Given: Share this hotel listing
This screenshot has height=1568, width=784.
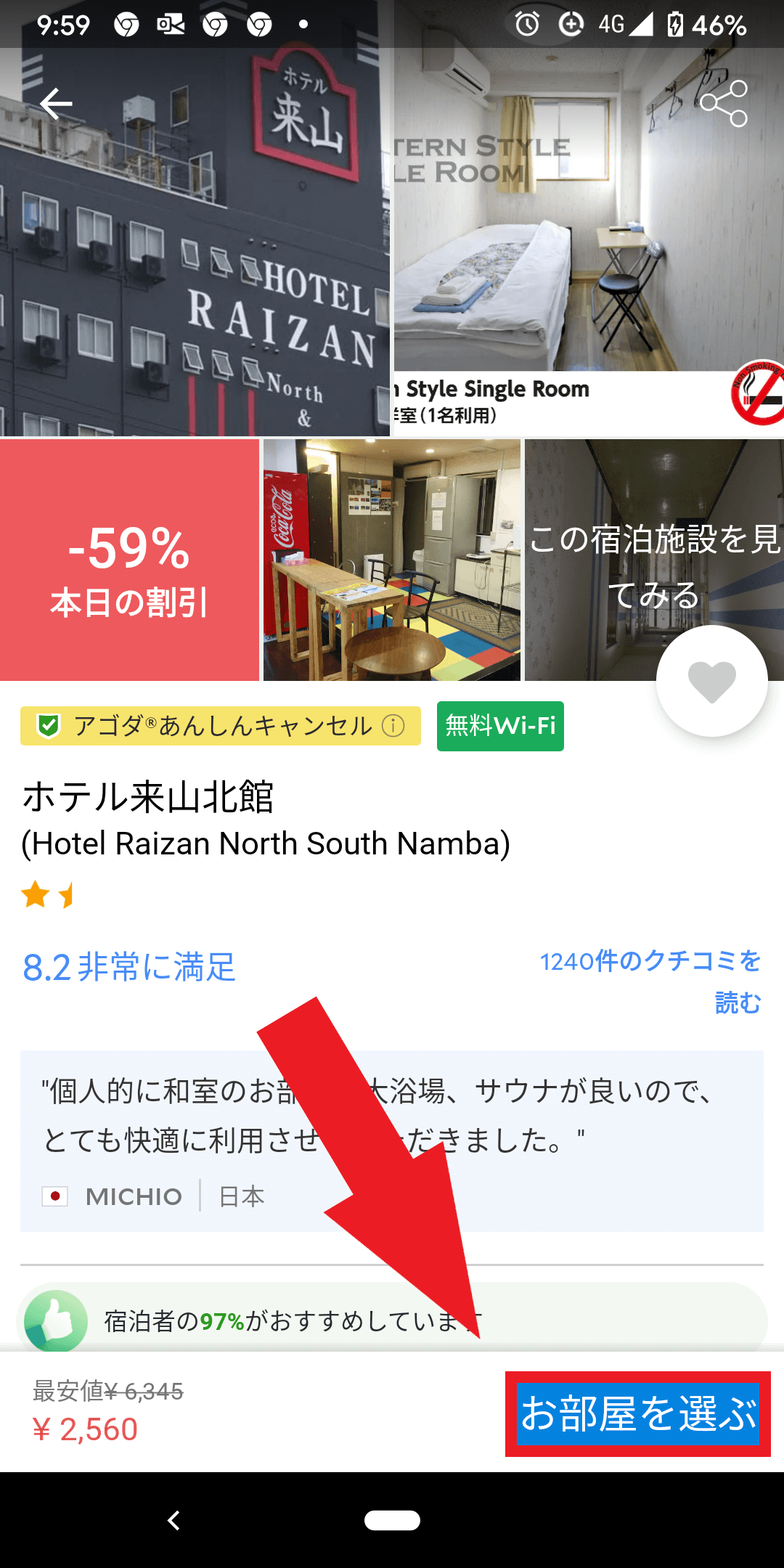Looking at the screenshot, I should (x=724, y=104).
